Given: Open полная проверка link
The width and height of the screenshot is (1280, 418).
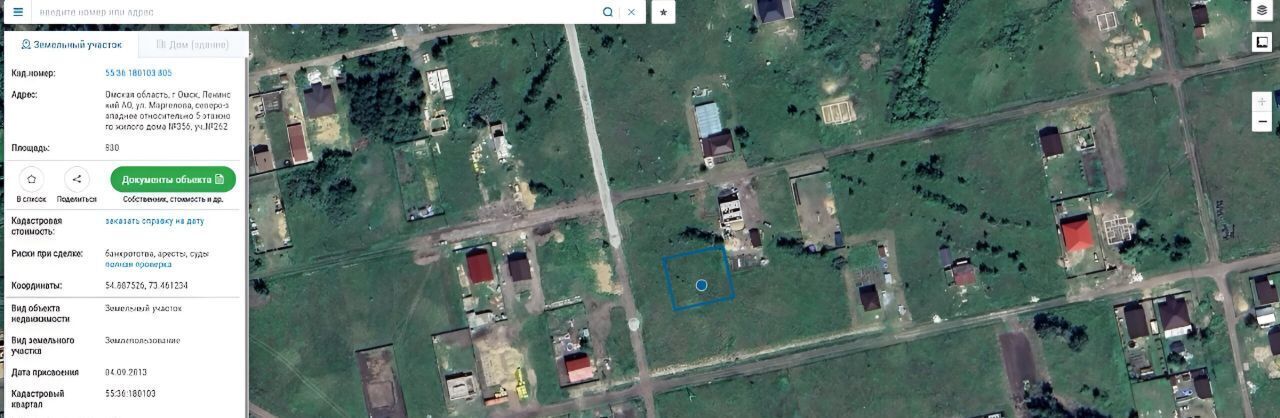Looking at the screenshot, I should click(138, 264).
